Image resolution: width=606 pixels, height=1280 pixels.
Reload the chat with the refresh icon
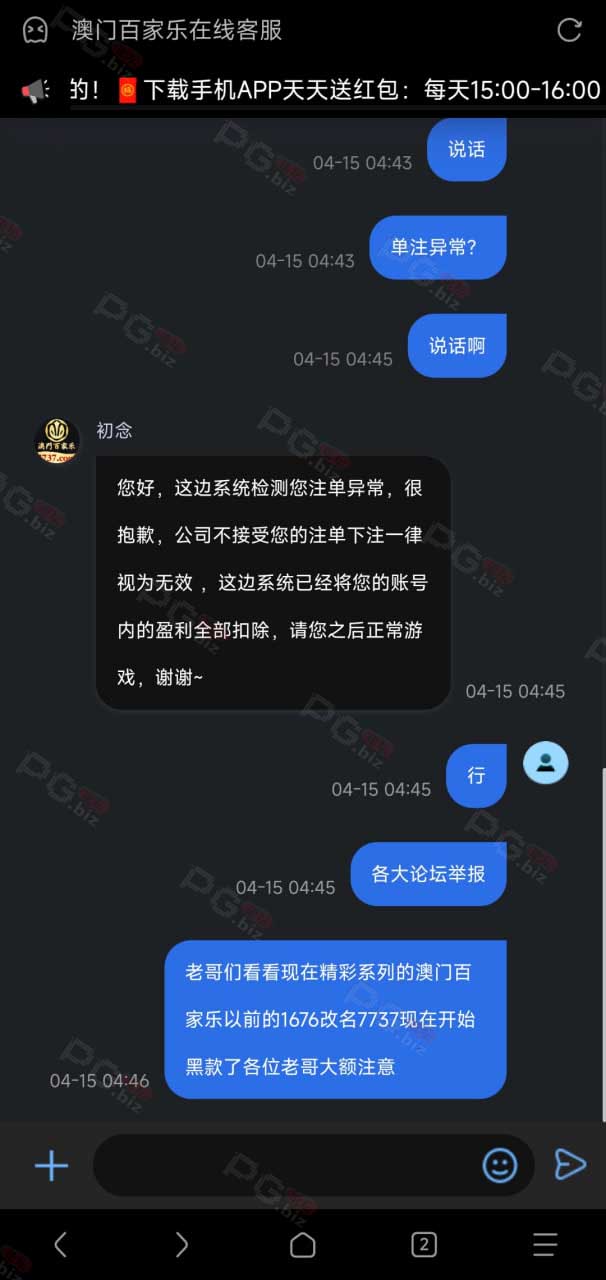pos(569,30)
